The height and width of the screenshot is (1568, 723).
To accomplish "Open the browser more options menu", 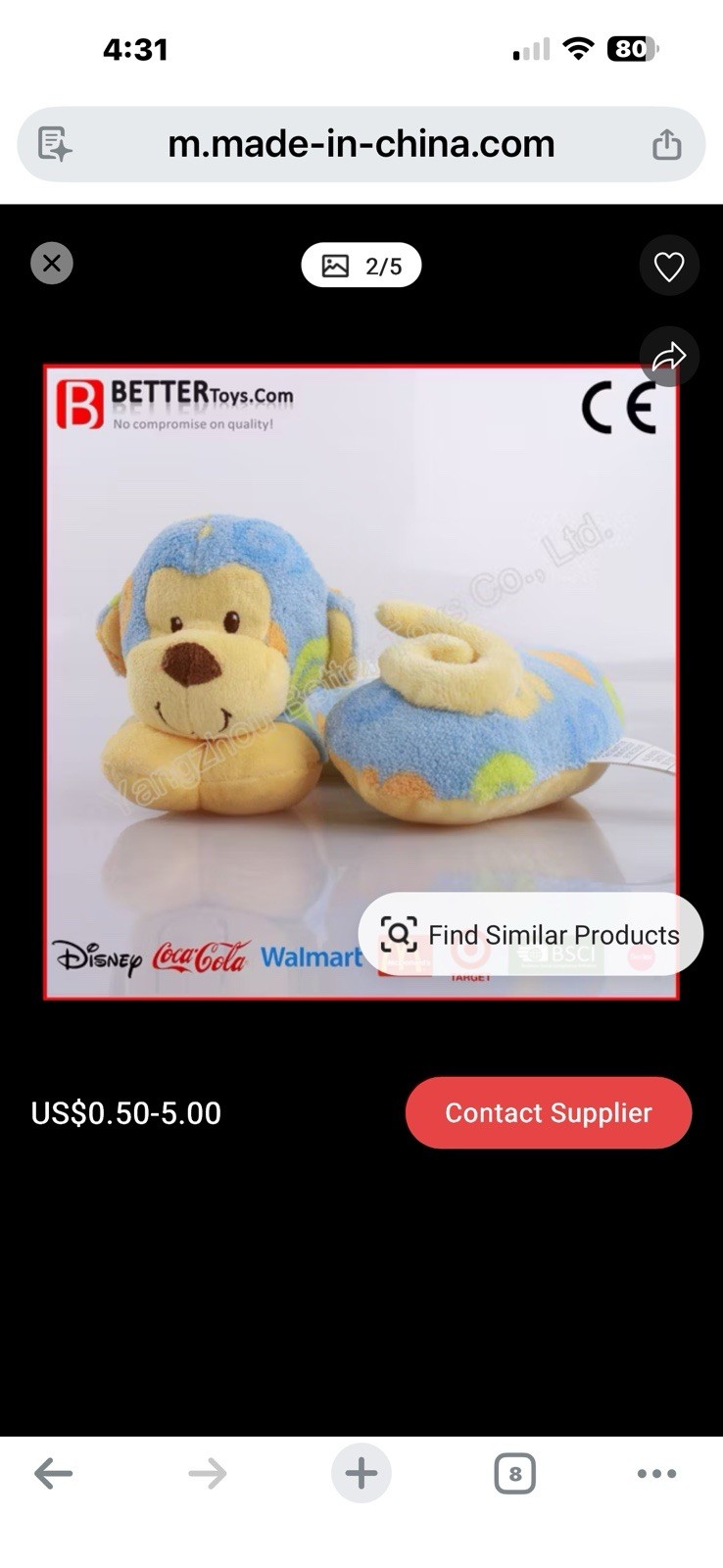I will [656, 1473].
